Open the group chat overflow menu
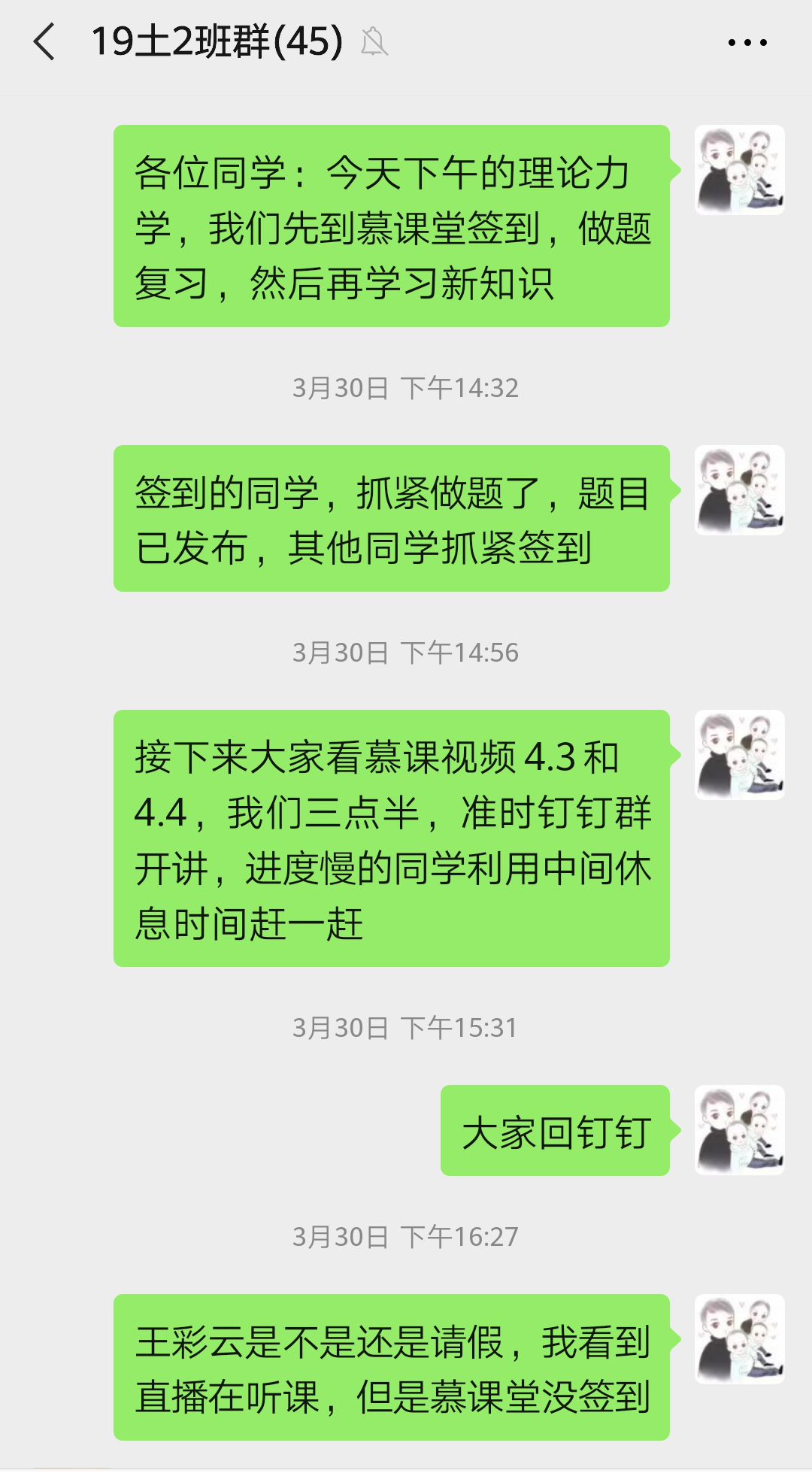This screenshot has width=812, height=1473. 747,43
